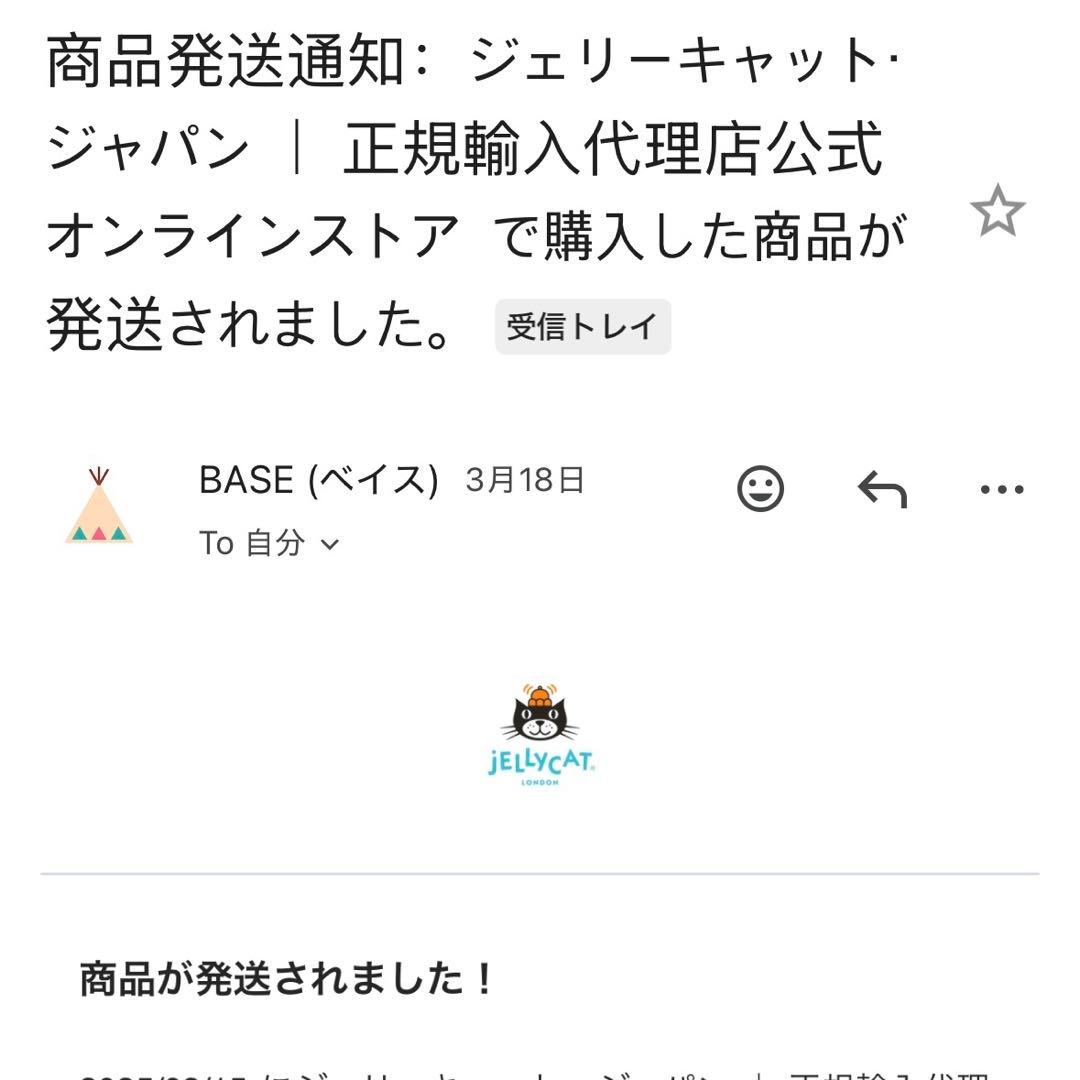The height and width of the screenshot is (1080, 1080).
Task: Add an emoji reaction to the email
Action: (x=760, y=489)
